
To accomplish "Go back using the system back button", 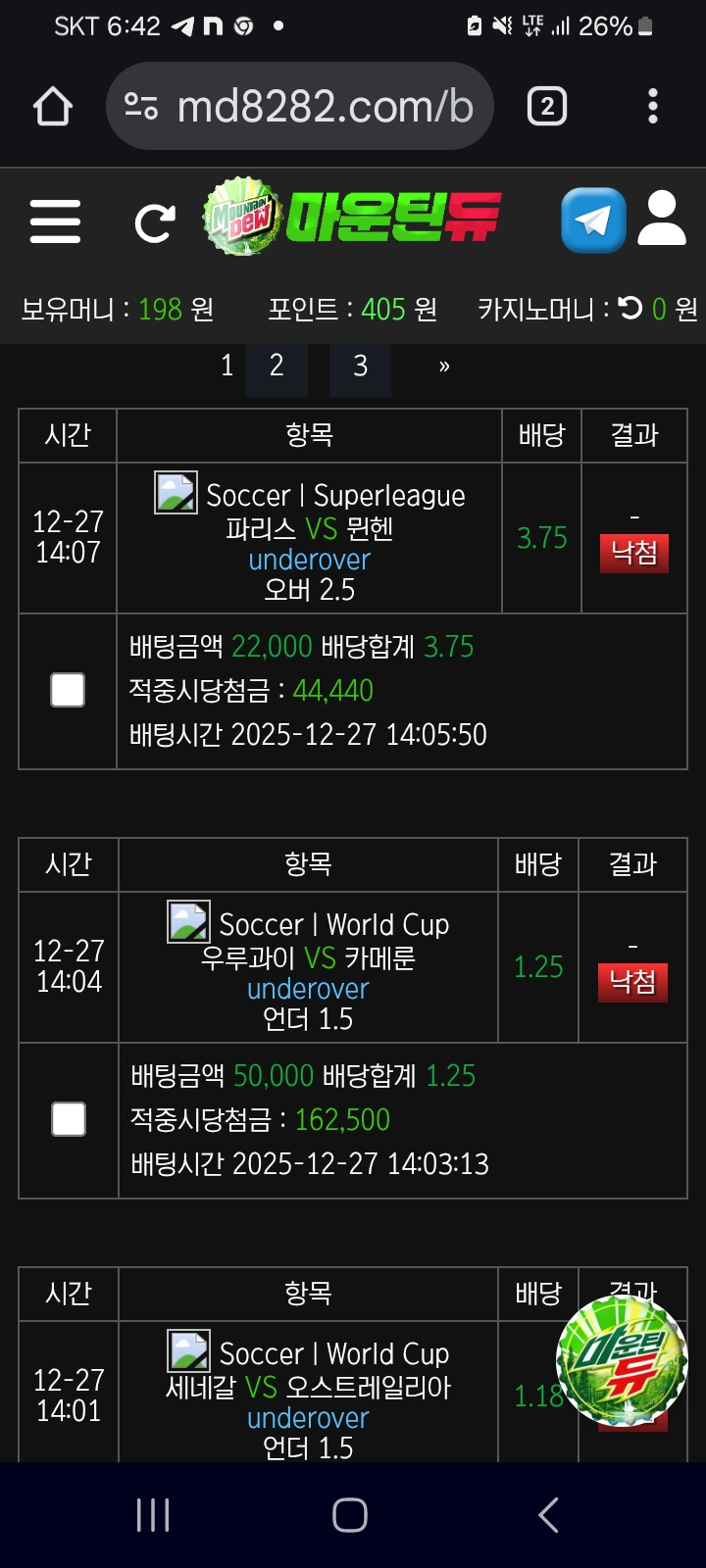I will click(549, 1515).
